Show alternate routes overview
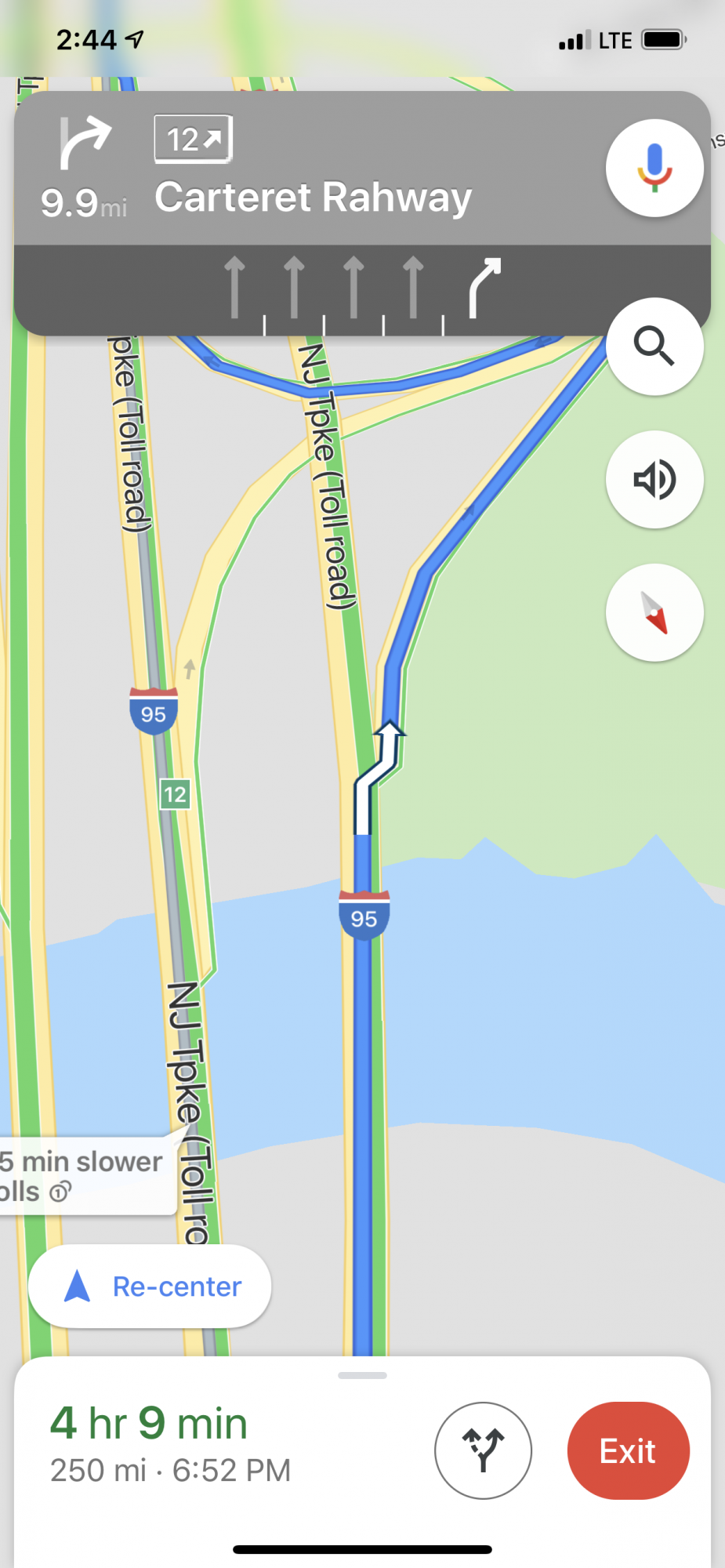The width and height of the screenshot is (725, 1568). coord(483,1450)
